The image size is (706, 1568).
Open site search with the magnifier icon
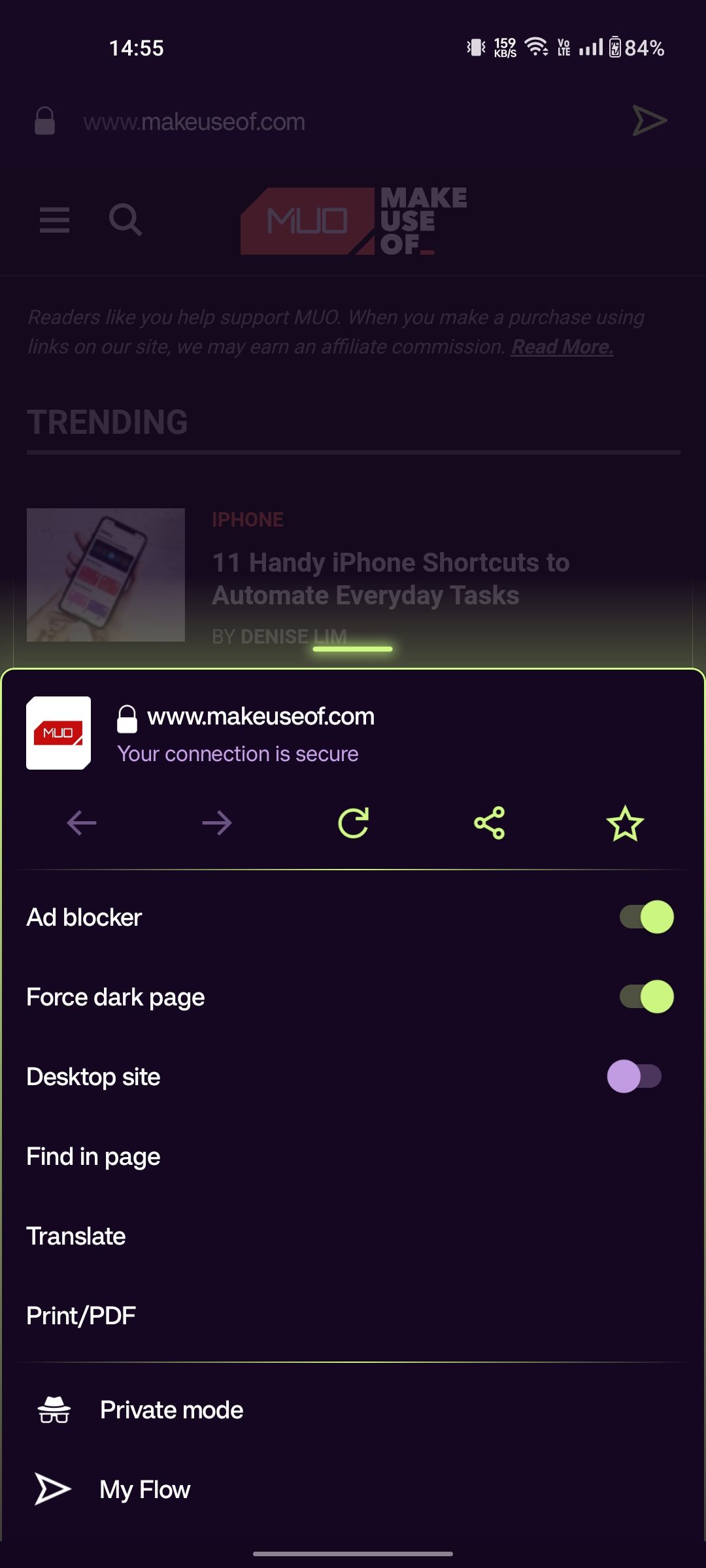point(126,220)
